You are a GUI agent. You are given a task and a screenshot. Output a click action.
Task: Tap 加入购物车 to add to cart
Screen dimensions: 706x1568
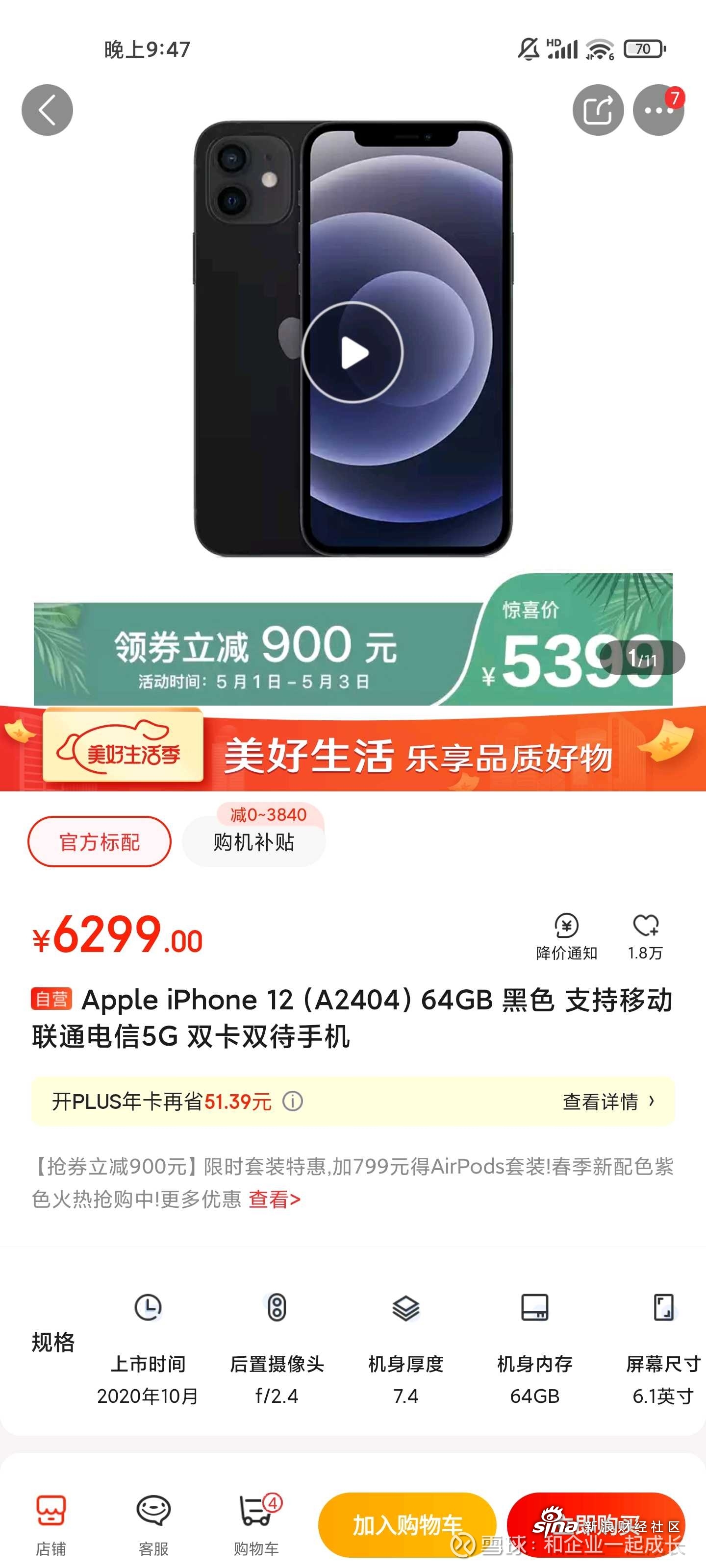pos(407,1524)
